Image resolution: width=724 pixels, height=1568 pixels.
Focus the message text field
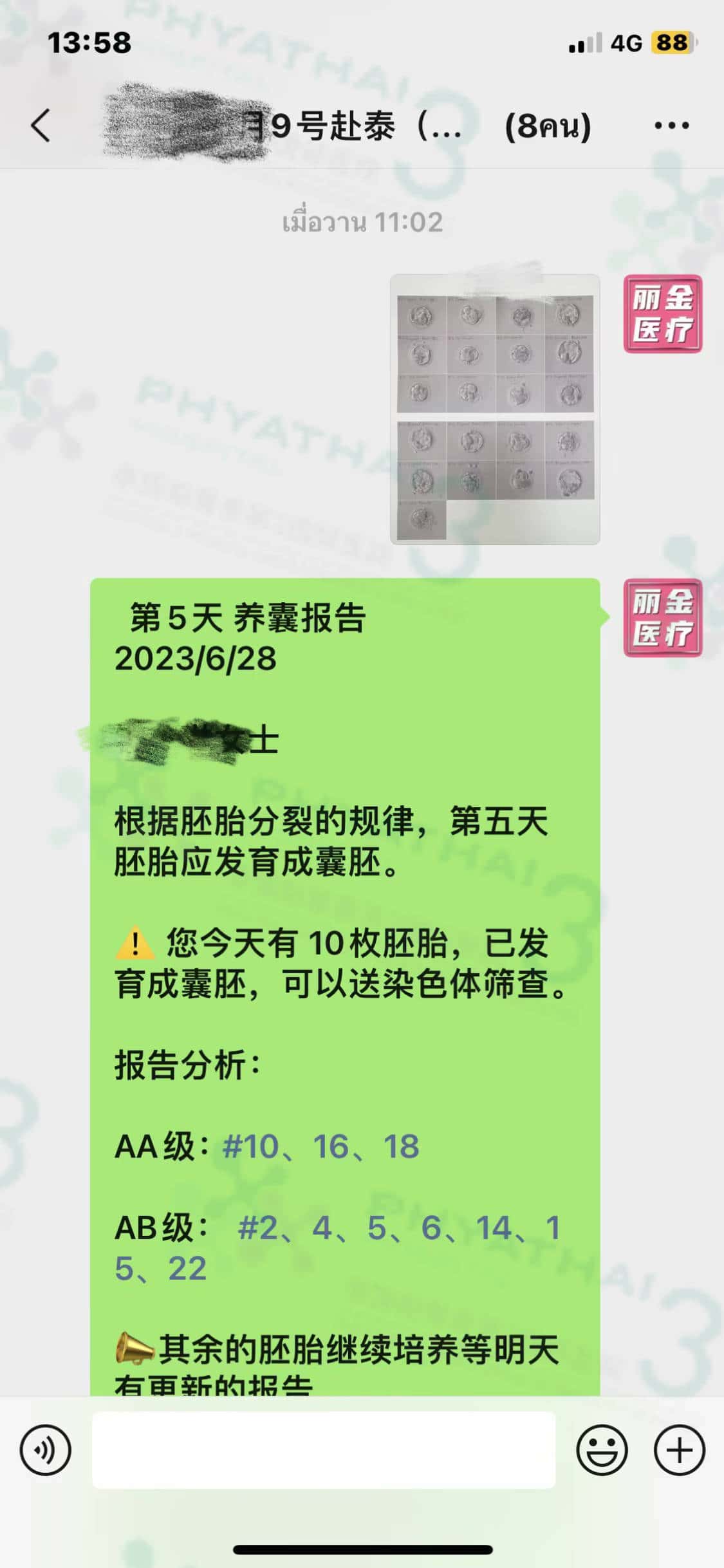tap(324, 1450)
